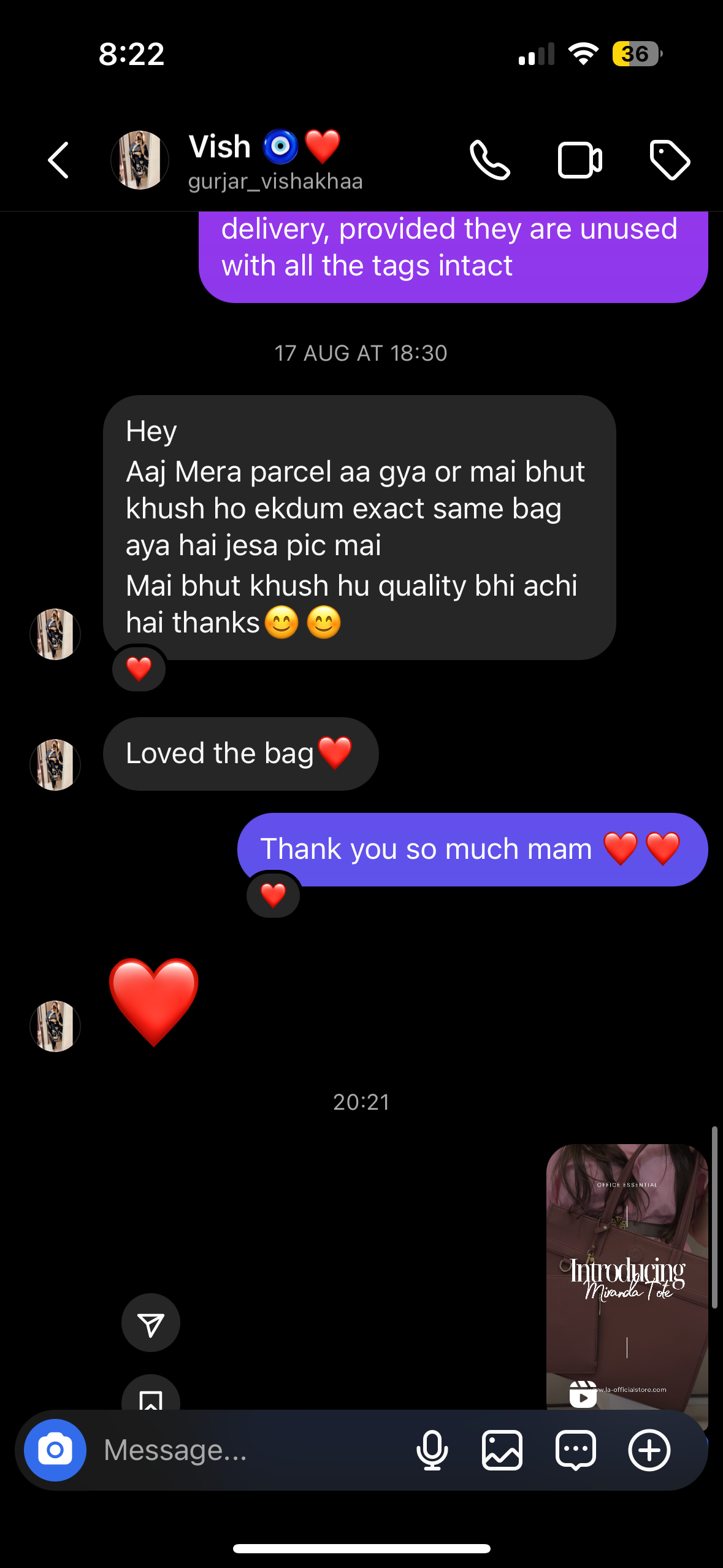The image size is (723, 1568).
Task: Focus the Message text field
Action: [x=245, y=1450]
